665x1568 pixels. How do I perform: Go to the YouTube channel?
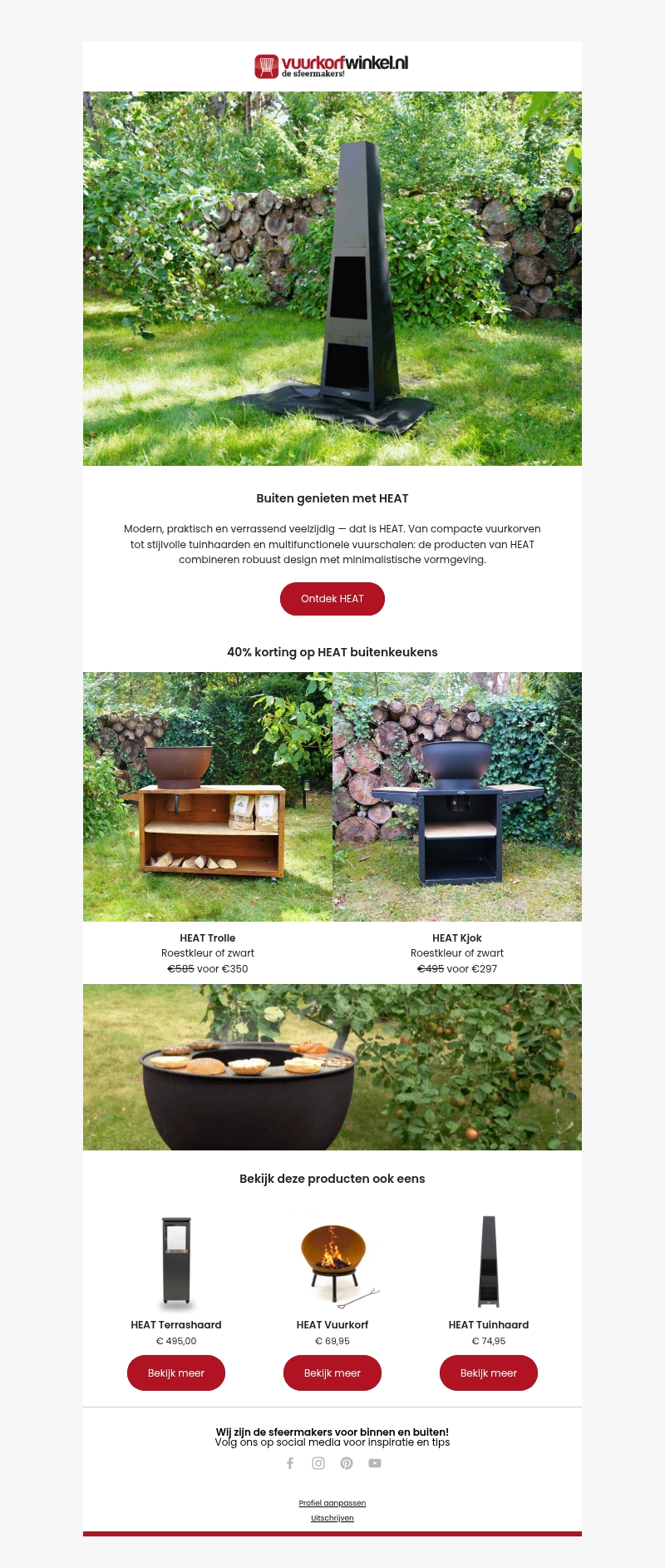pos(375,1463)
